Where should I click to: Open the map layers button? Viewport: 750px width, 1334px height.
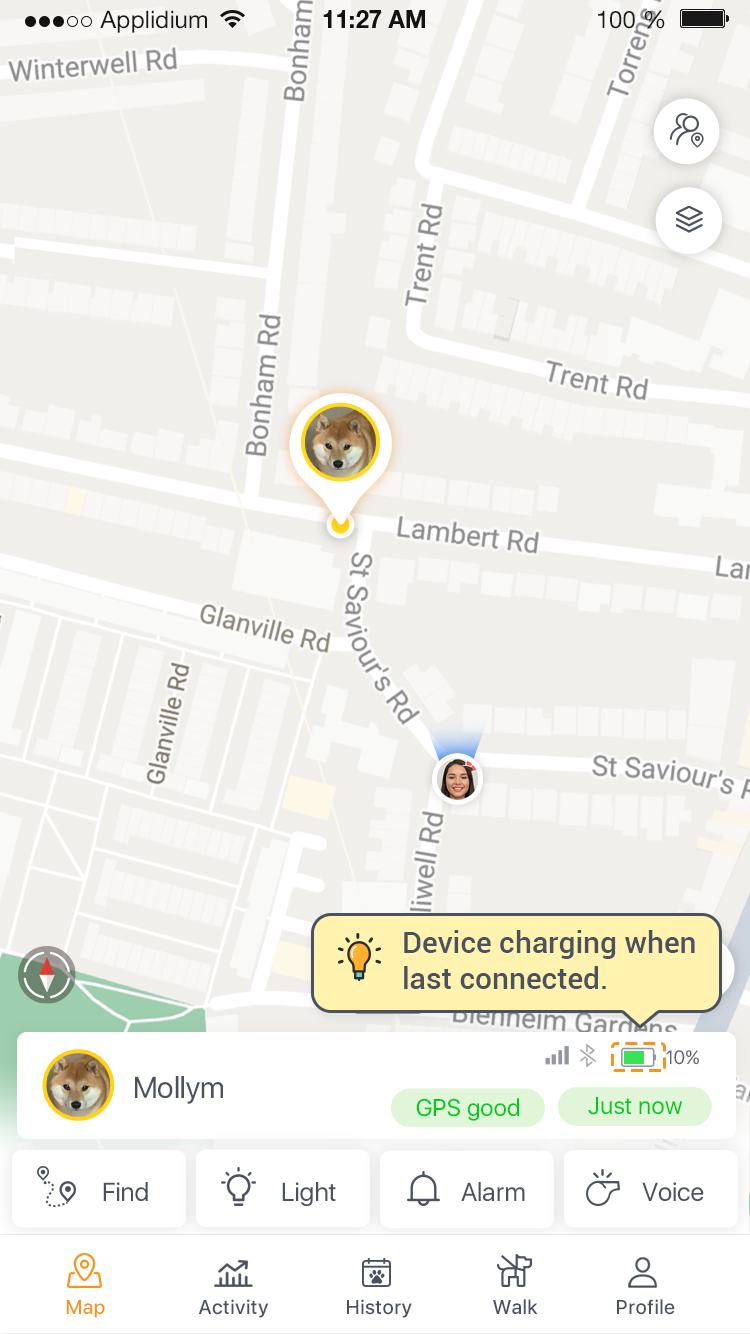[x=689, y=220]
